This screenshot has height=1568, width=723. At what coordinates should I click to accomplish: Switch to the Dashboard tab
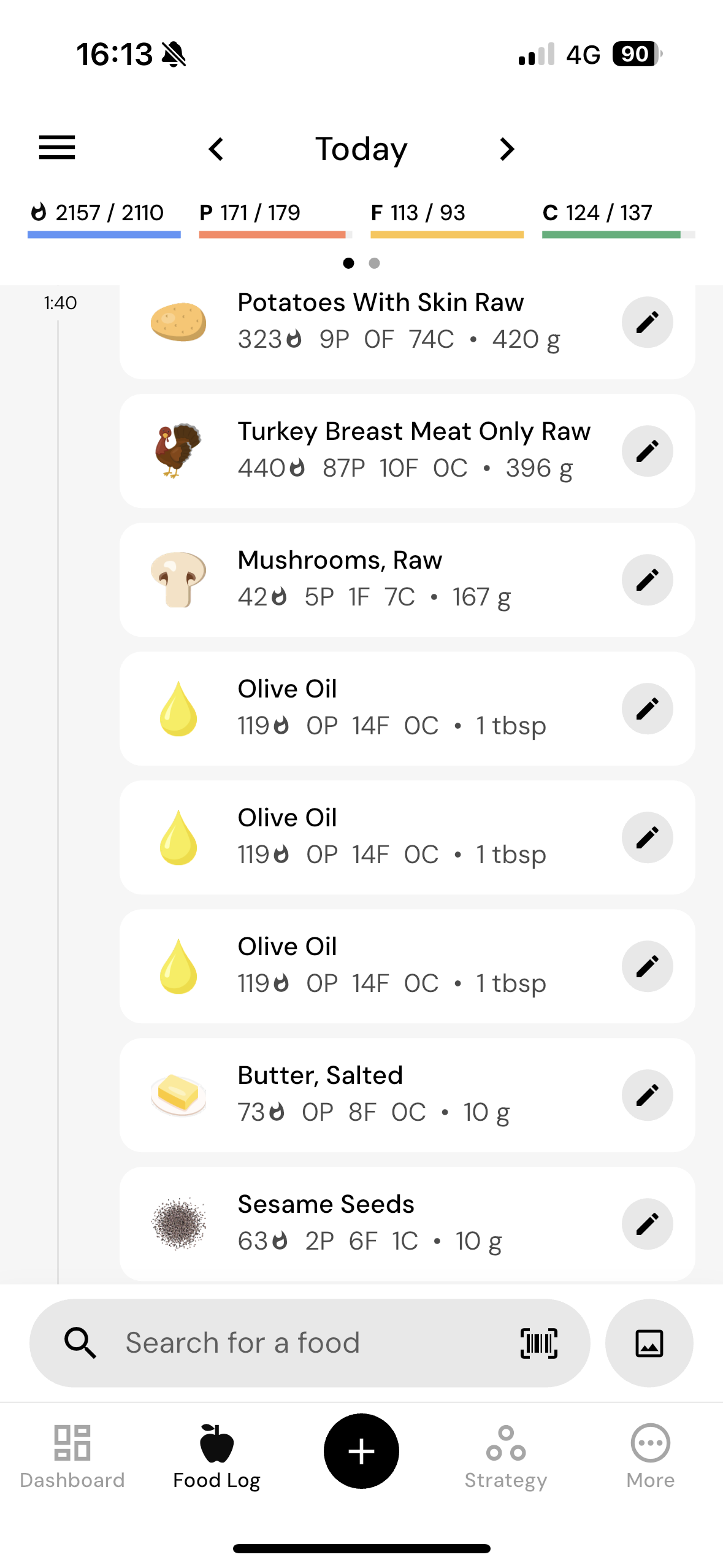click(x=72, y=1457)
